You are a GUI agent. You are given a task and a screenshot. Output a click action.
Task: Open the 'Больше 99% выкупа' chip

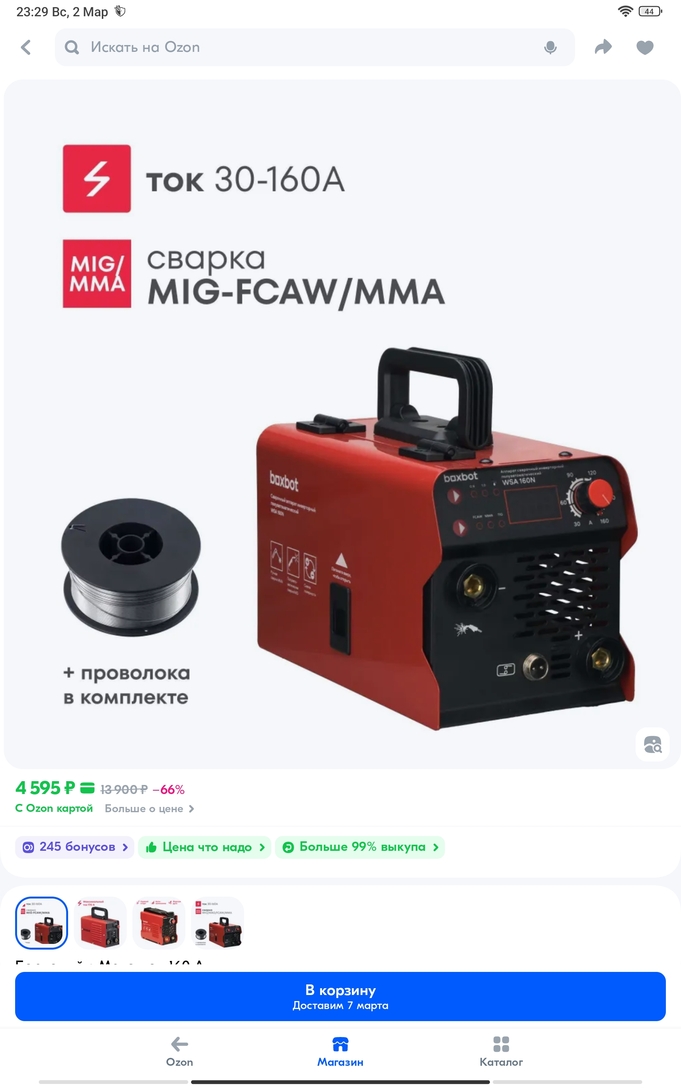pyautogui.click(x=359, y=847)
